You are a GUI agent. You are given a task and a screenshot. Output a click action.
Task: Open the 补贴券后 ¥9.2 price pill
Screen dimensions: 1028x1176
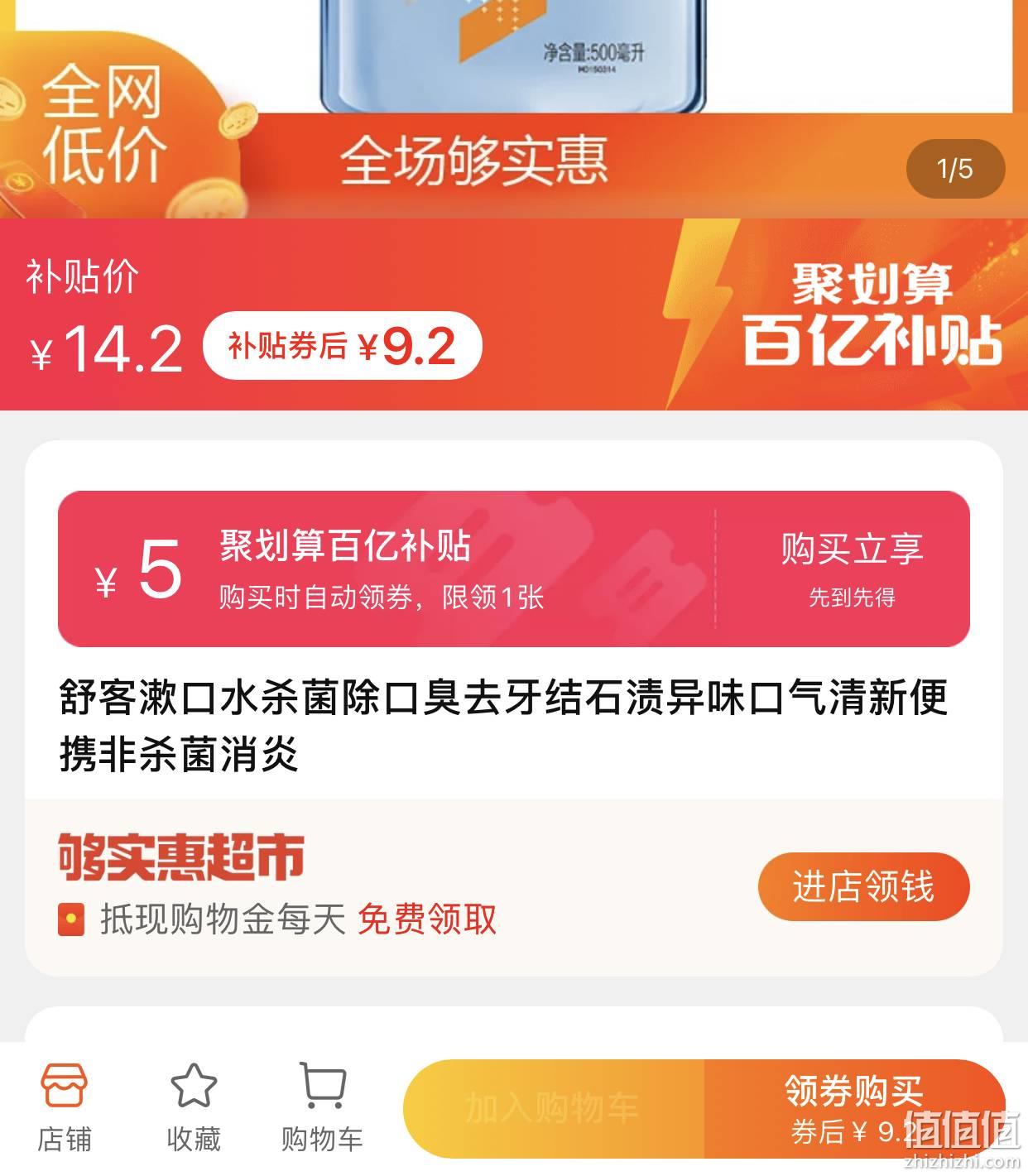click(342, 346)
